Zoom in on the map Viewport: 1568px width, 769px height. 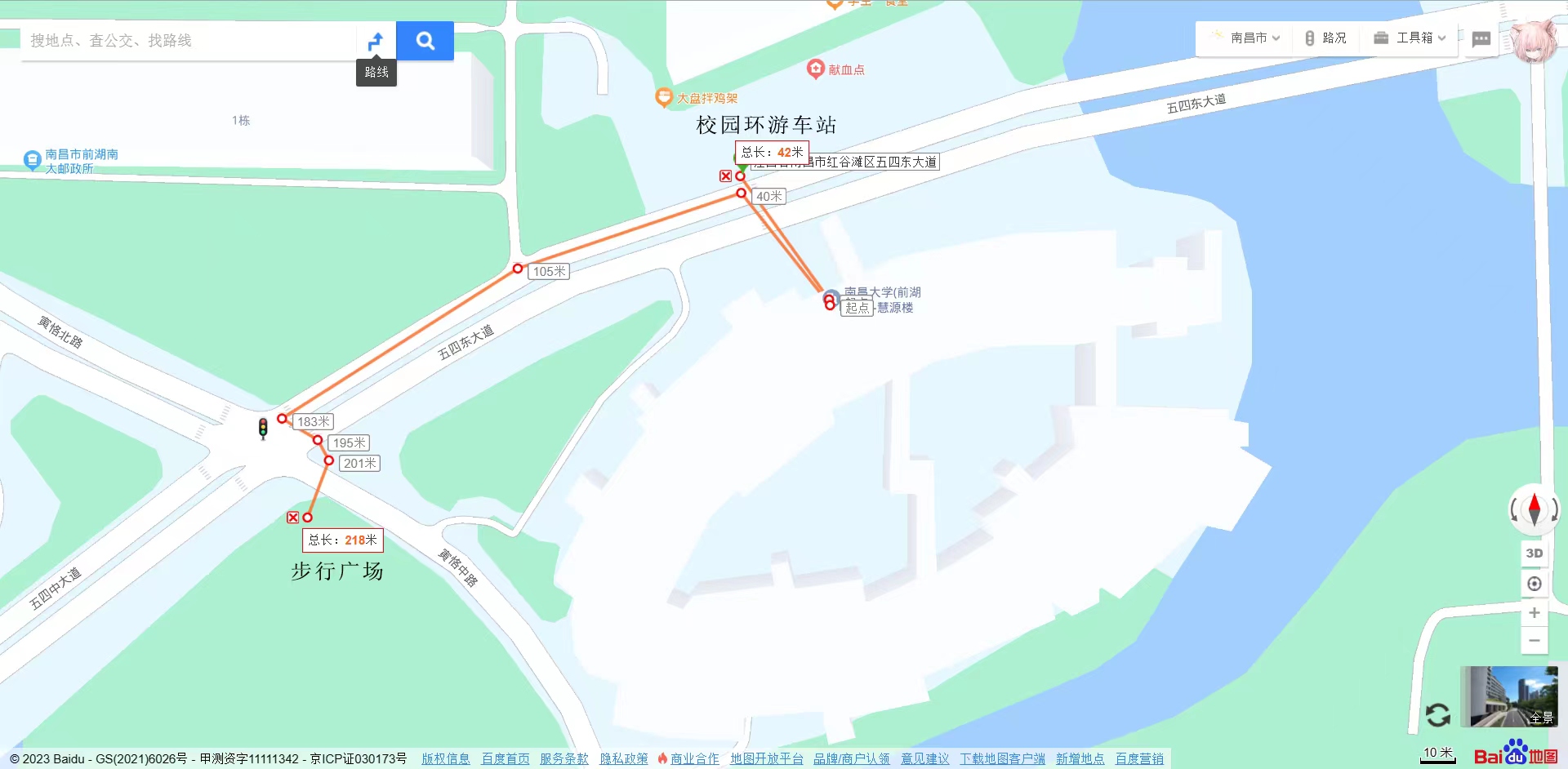[x=1535, y=613]
